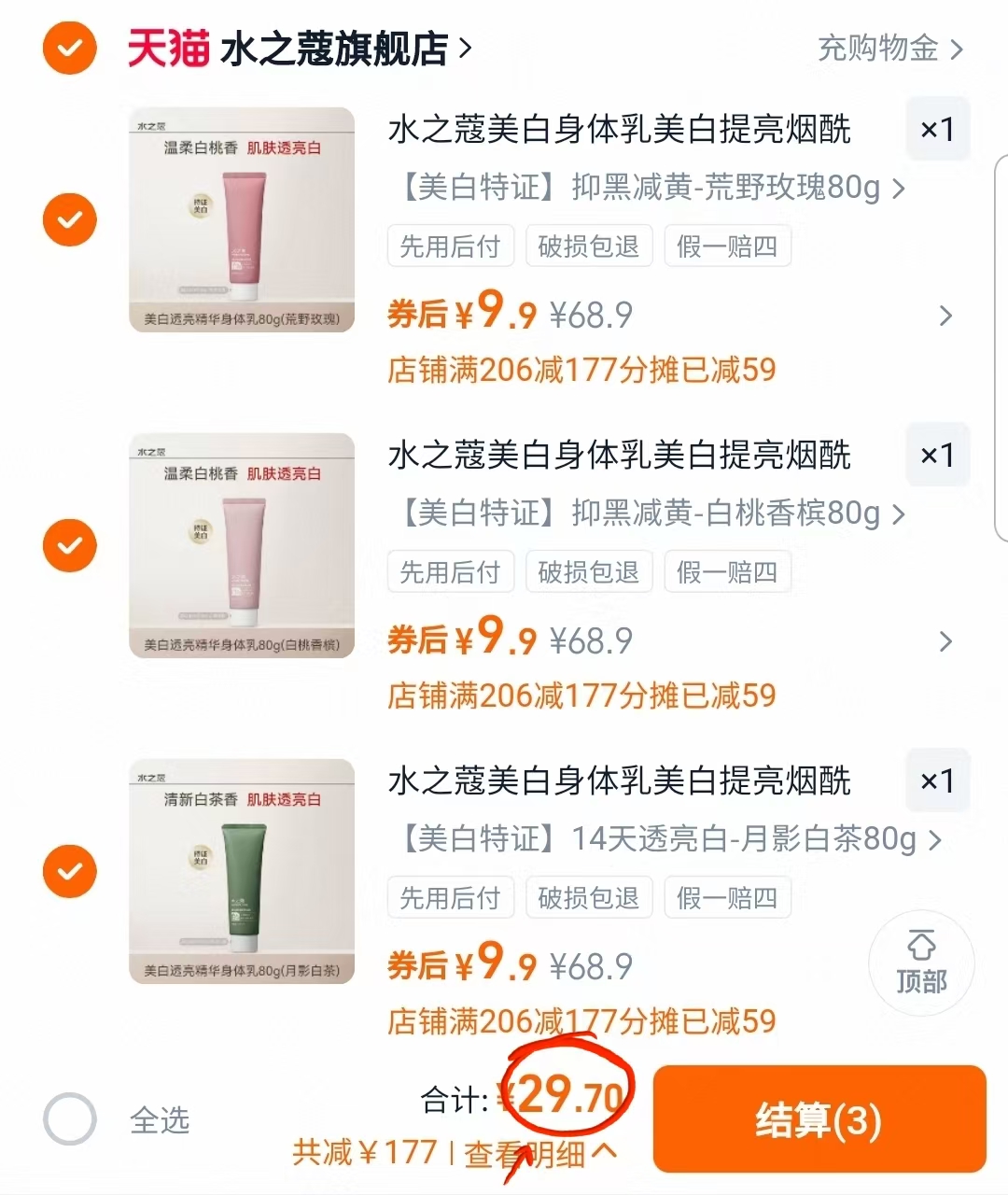
Task: Deselect the 月影白茶 product checkbox
Action: (69, 871)
